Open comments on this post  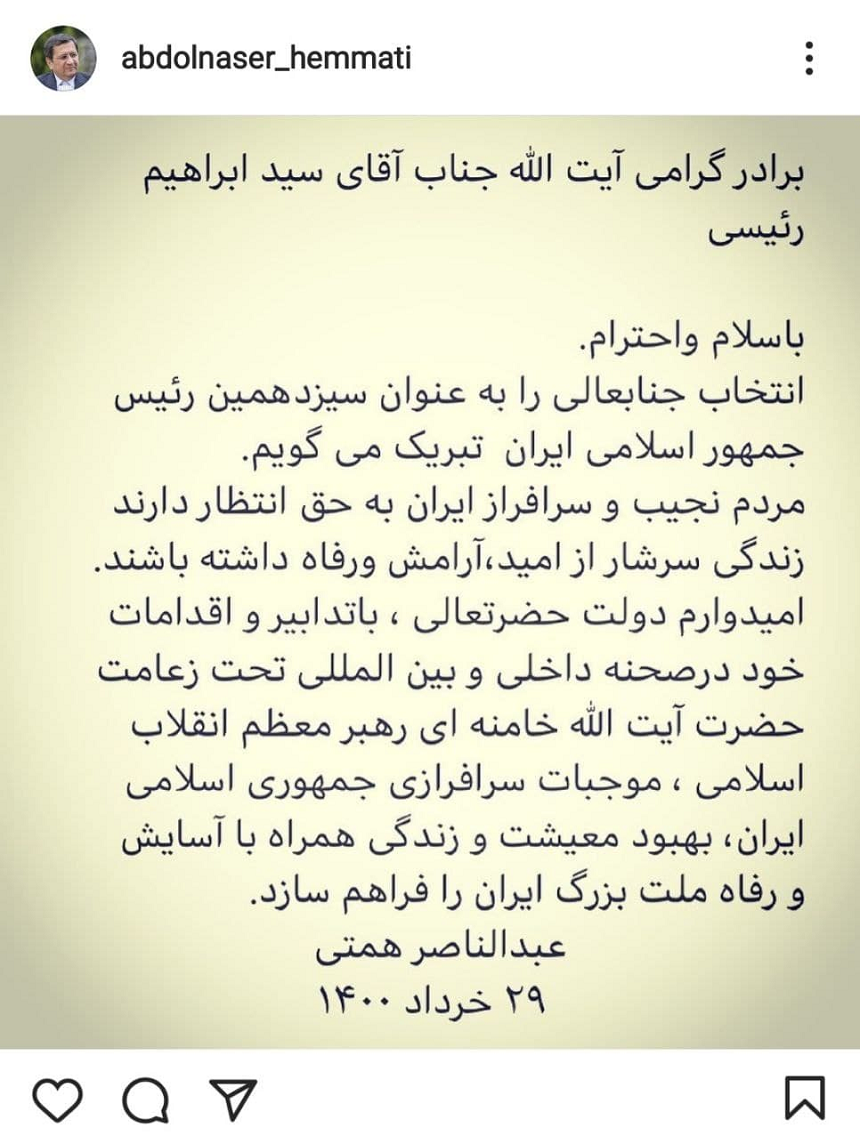pyautogui.click(x=146, y=1098)
